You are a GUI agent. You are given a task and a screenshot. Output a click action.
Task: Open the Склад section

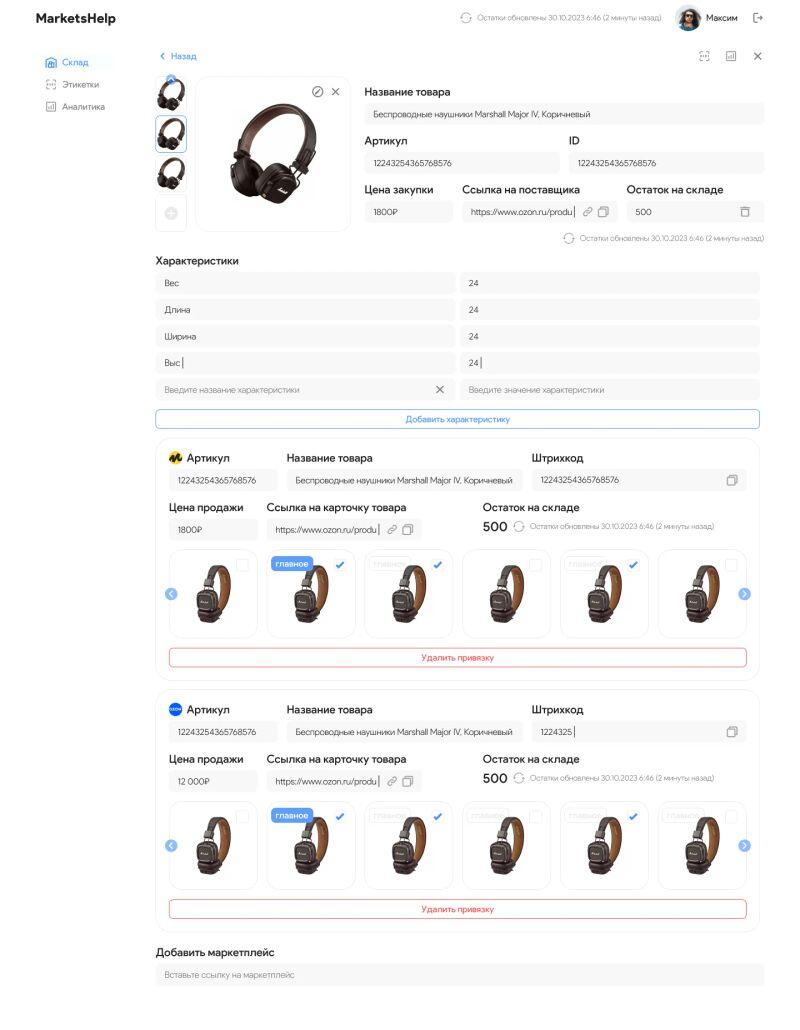pos(74,62)
